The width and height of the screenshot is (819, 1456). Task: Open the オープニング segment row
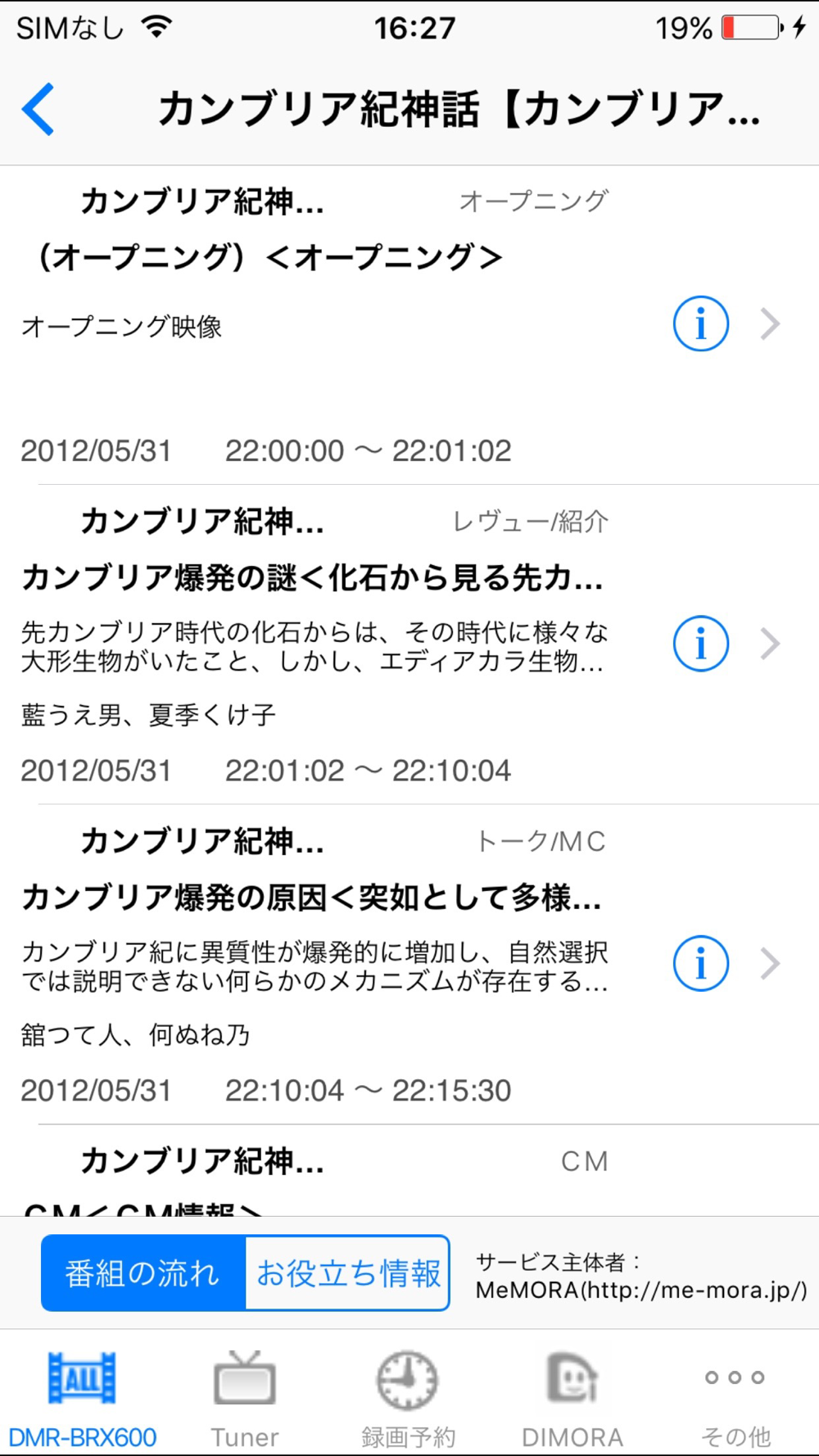coord(409,325)
